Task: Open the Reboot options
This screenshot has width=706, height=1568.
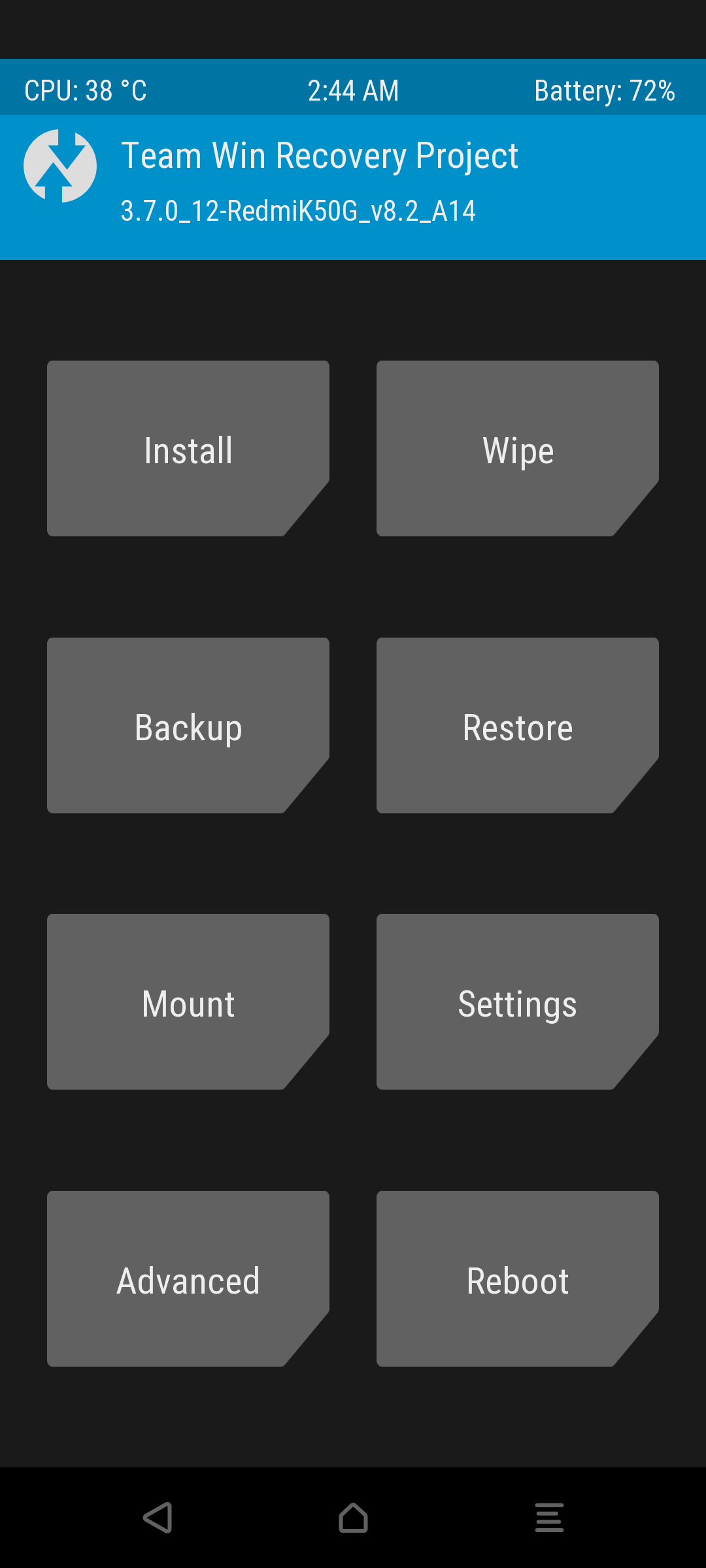Action: (518, 1279)
